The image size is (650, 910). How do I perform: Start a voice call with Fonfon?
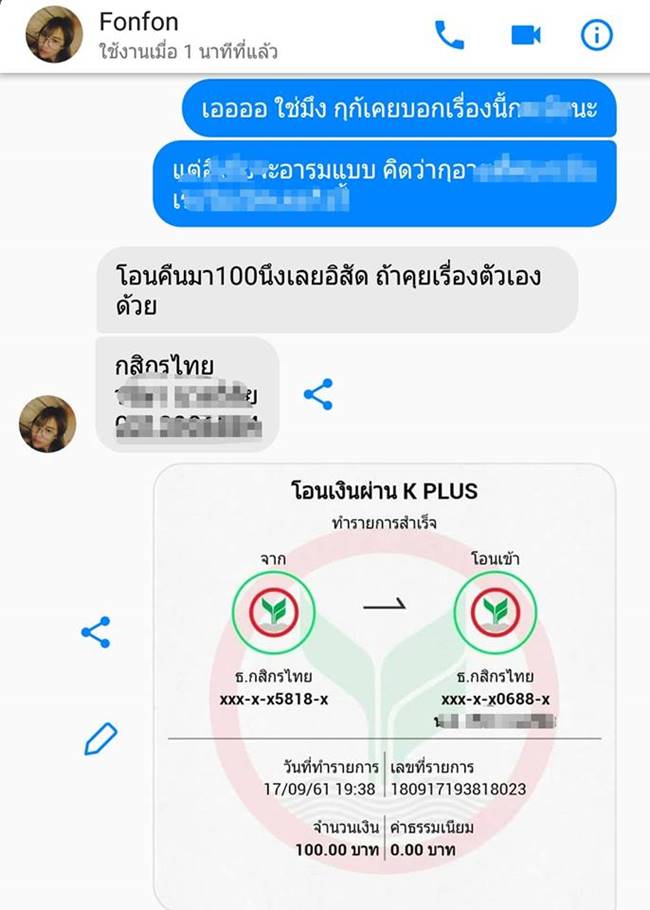point(449,35)
